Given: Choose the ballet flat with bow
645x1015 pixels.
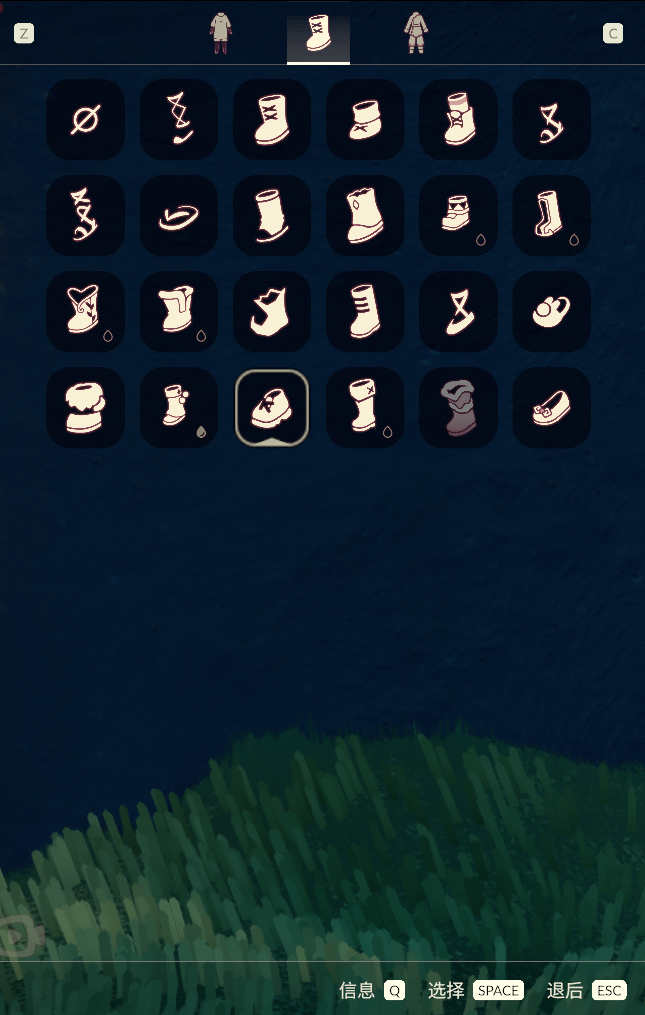Looking at the screenshot, I should pos(552,408).
